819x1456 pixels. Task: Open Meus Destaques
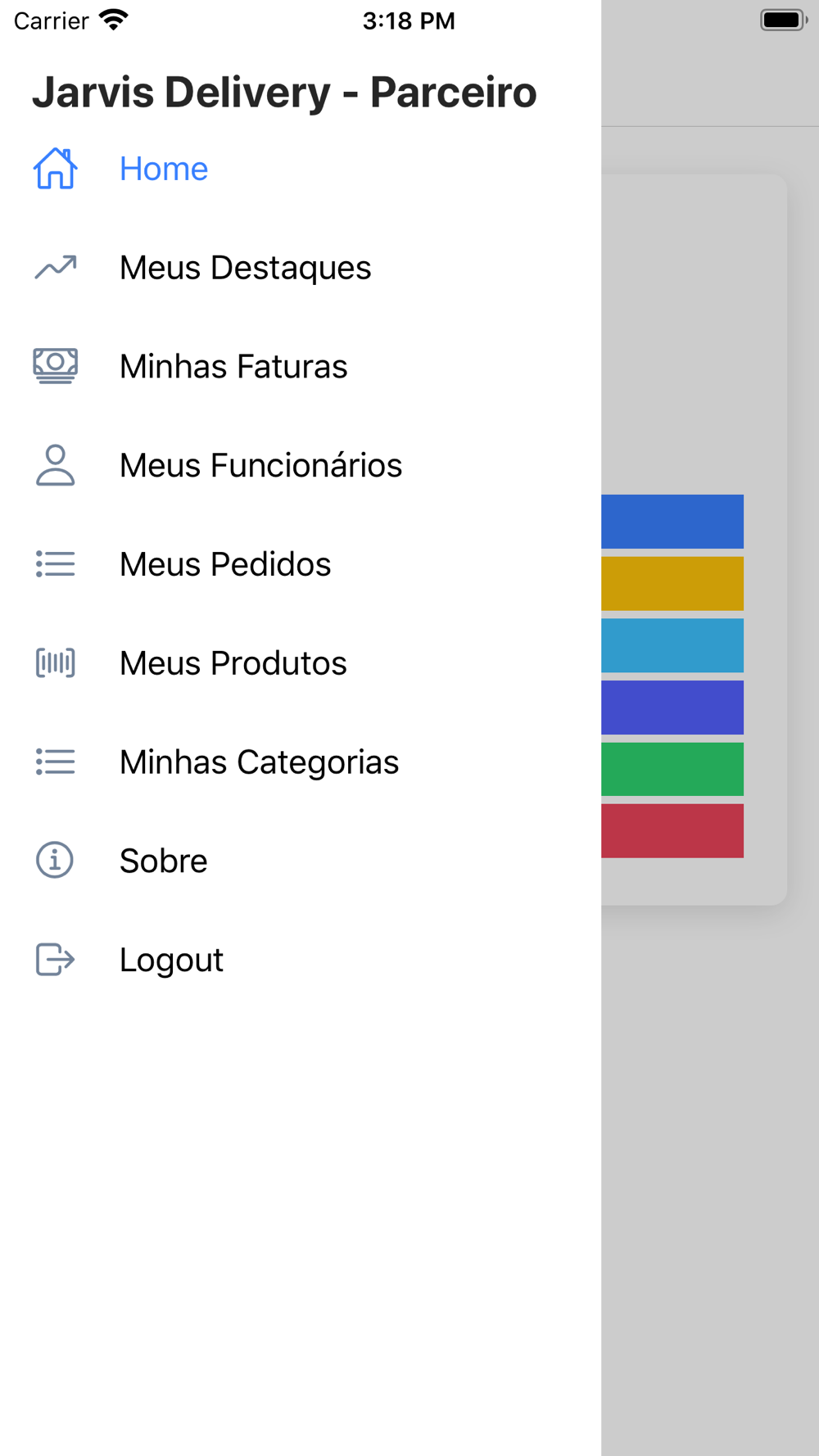[x=301, y=268]
